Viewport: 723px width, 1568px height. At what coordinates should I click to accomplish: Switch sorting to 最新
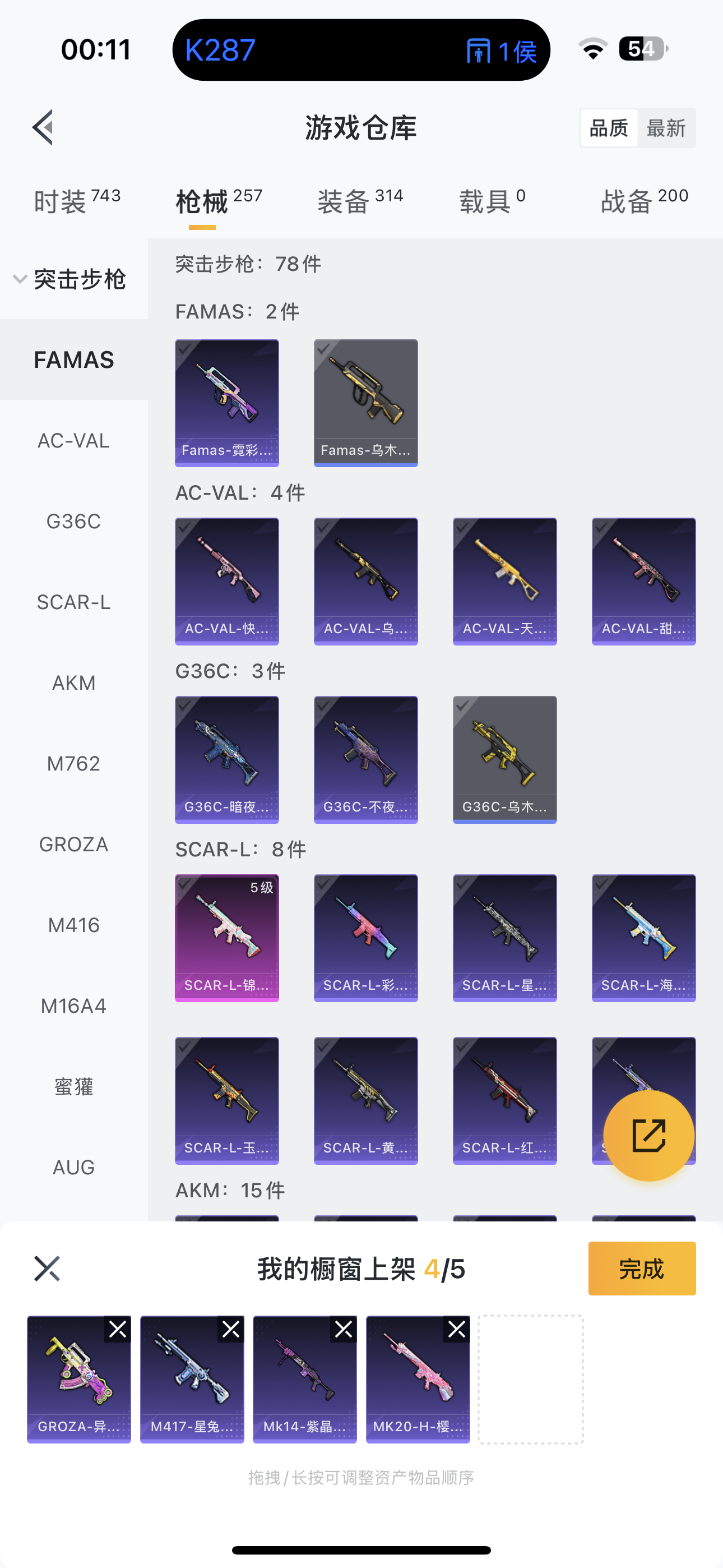pos(666,128)
